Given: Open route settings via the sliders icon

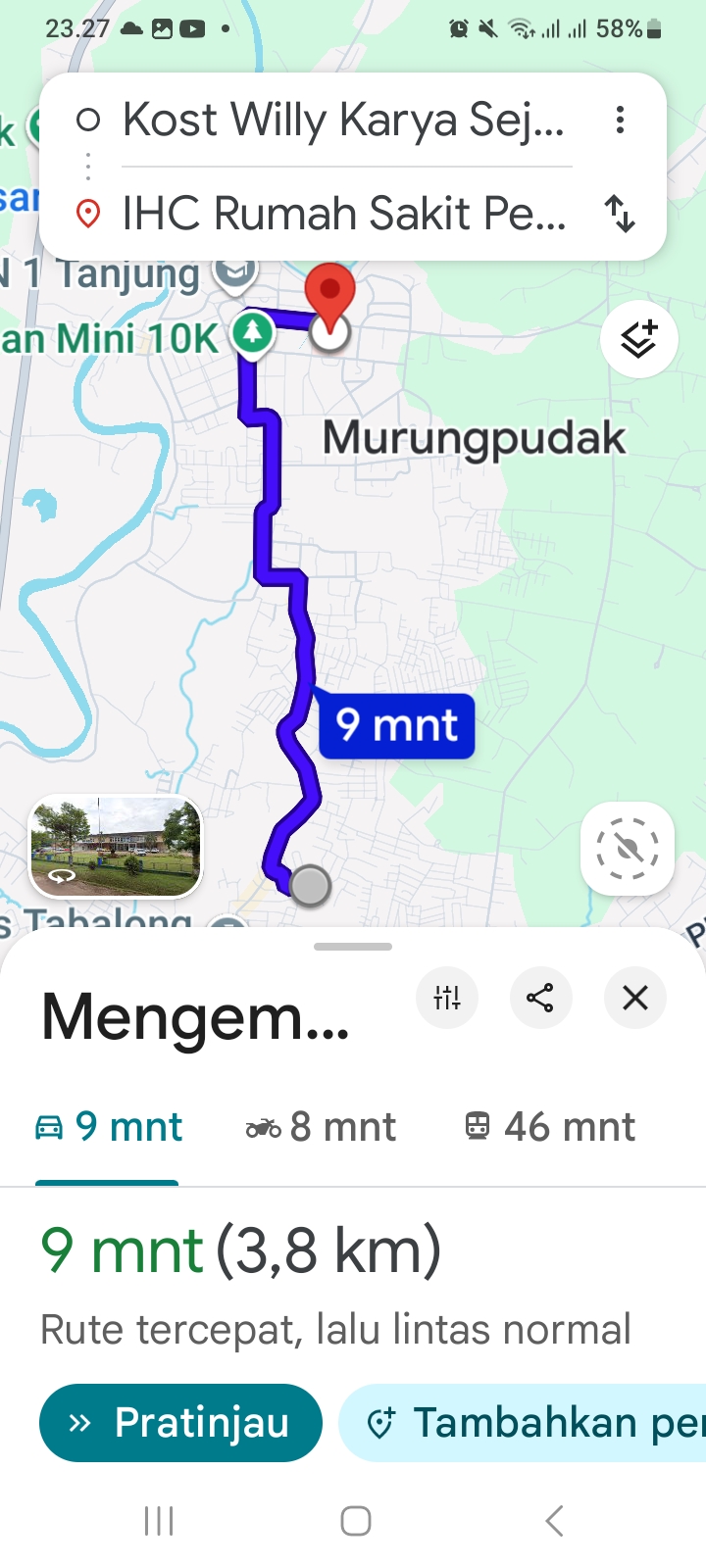Looking at the screenshot, I should (447, 998).
